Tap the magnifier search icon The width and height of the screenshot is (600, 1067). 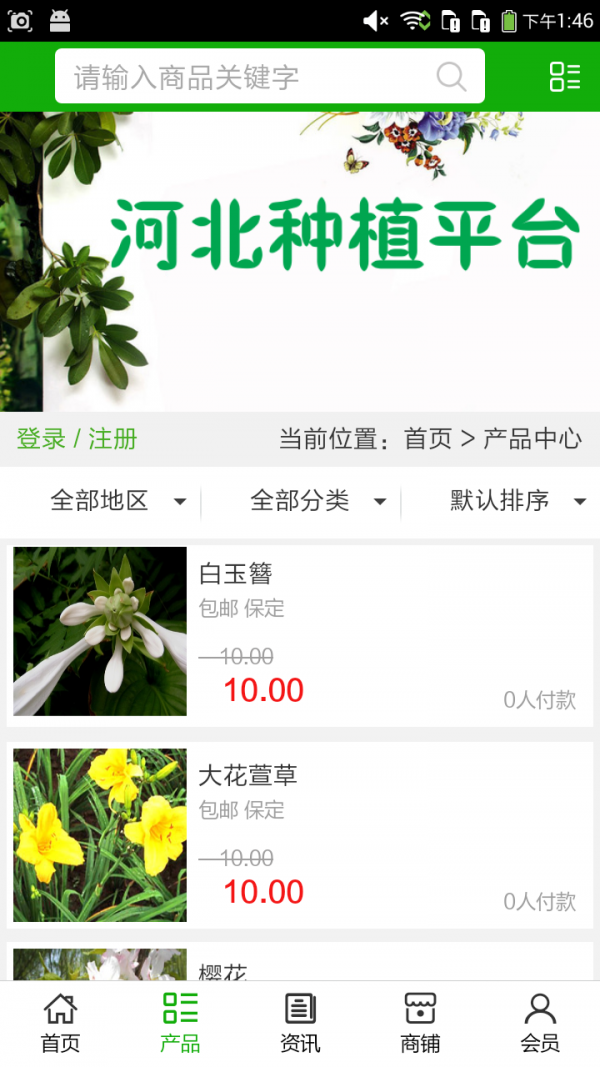pos(452,77)
